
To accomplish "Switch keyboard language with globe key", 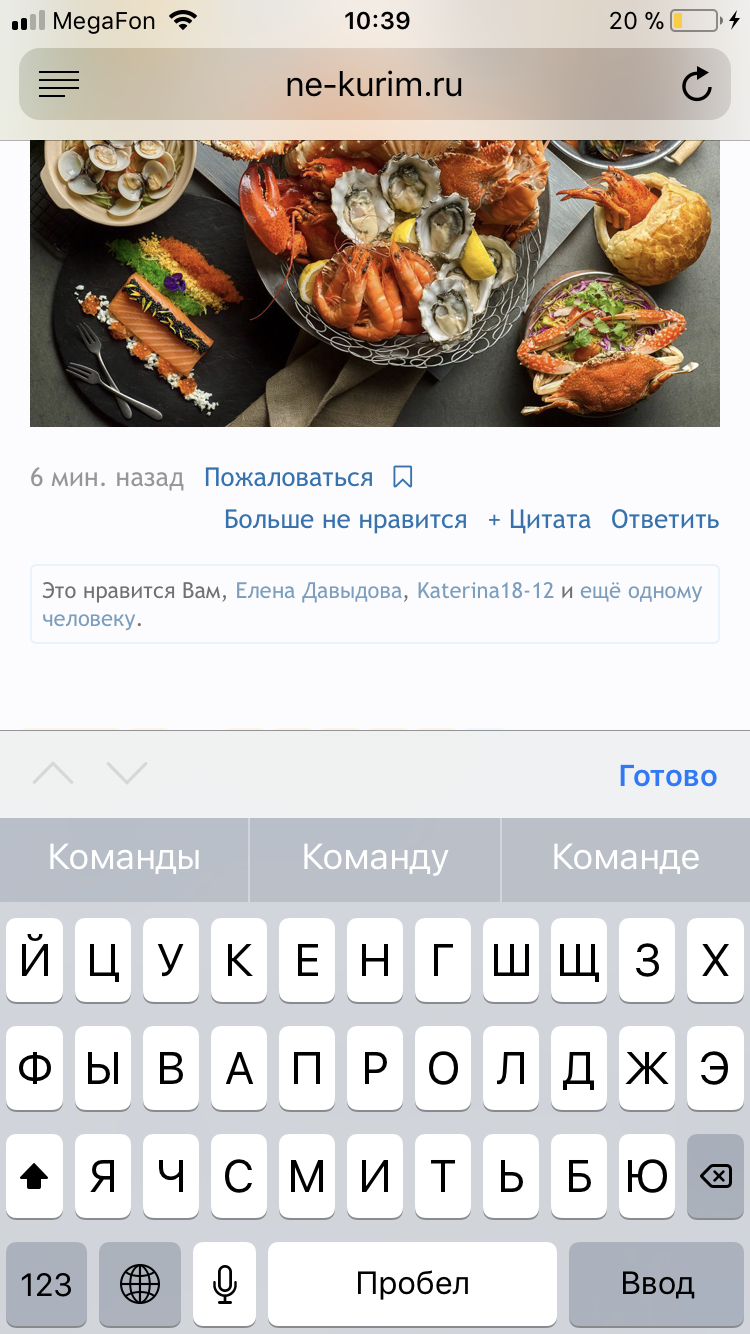I will 140,1283.
